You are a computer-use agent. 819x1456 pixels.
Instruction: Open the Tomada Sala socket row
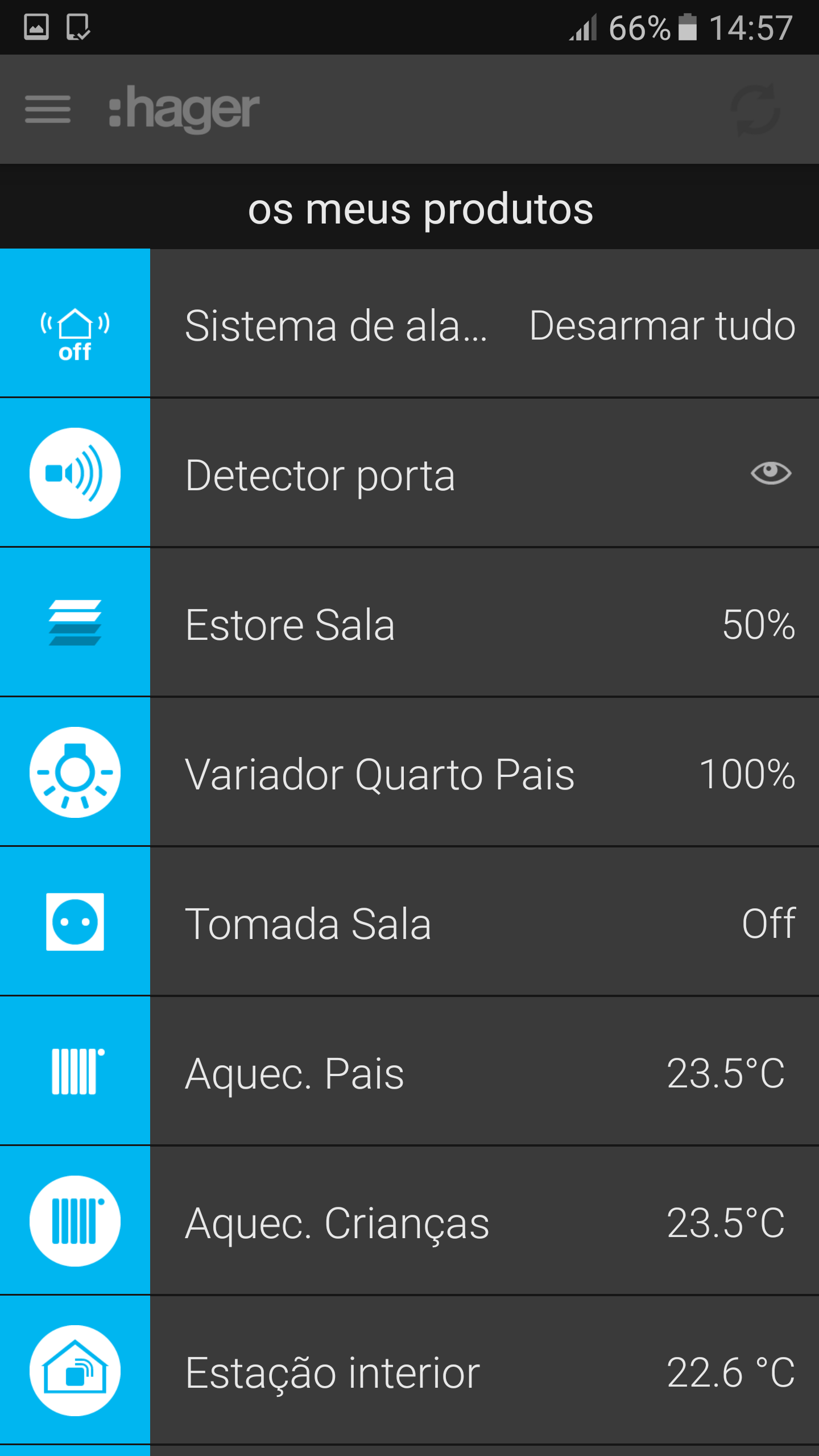409,922
